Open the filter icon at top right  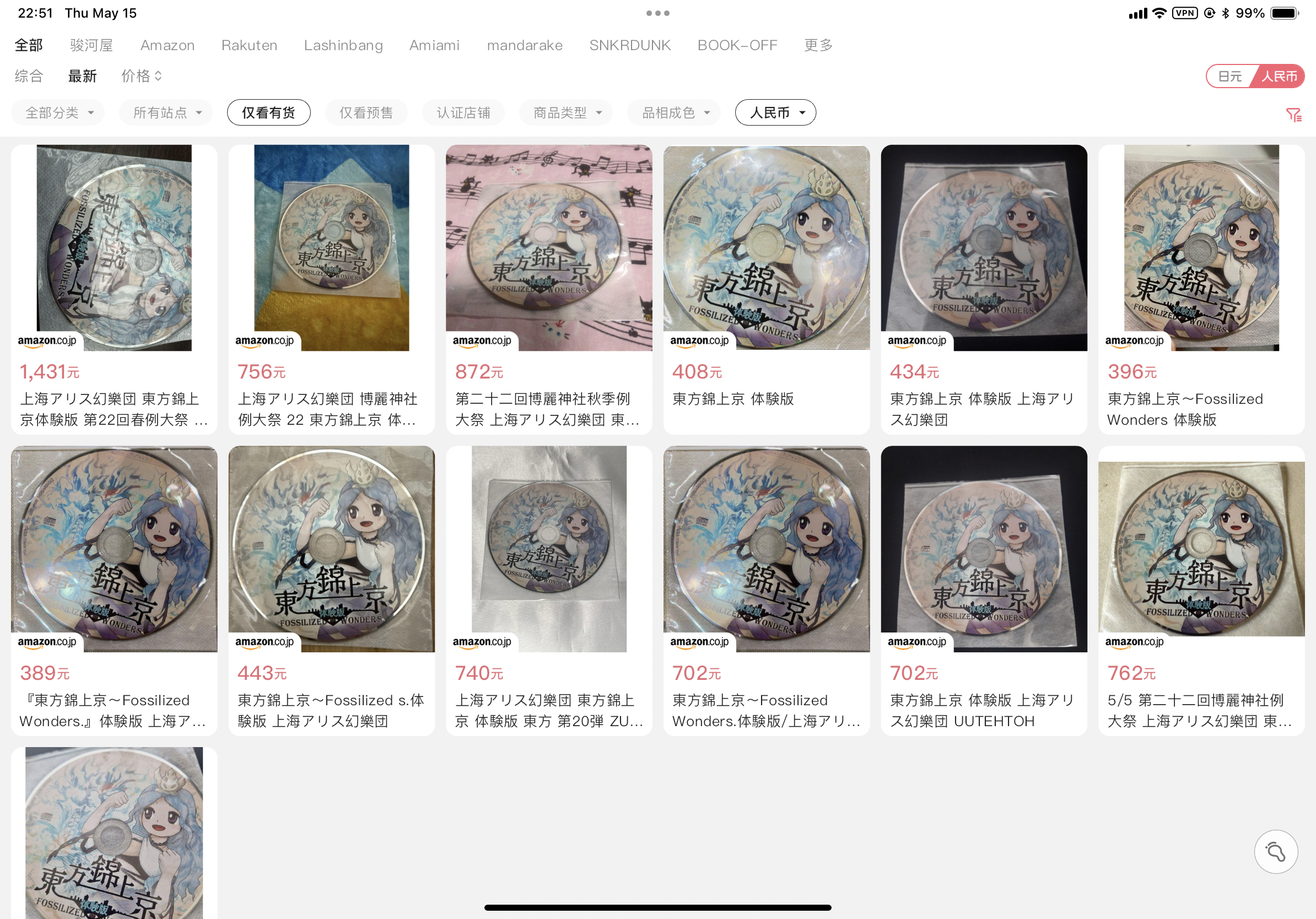click(1293, 115)
